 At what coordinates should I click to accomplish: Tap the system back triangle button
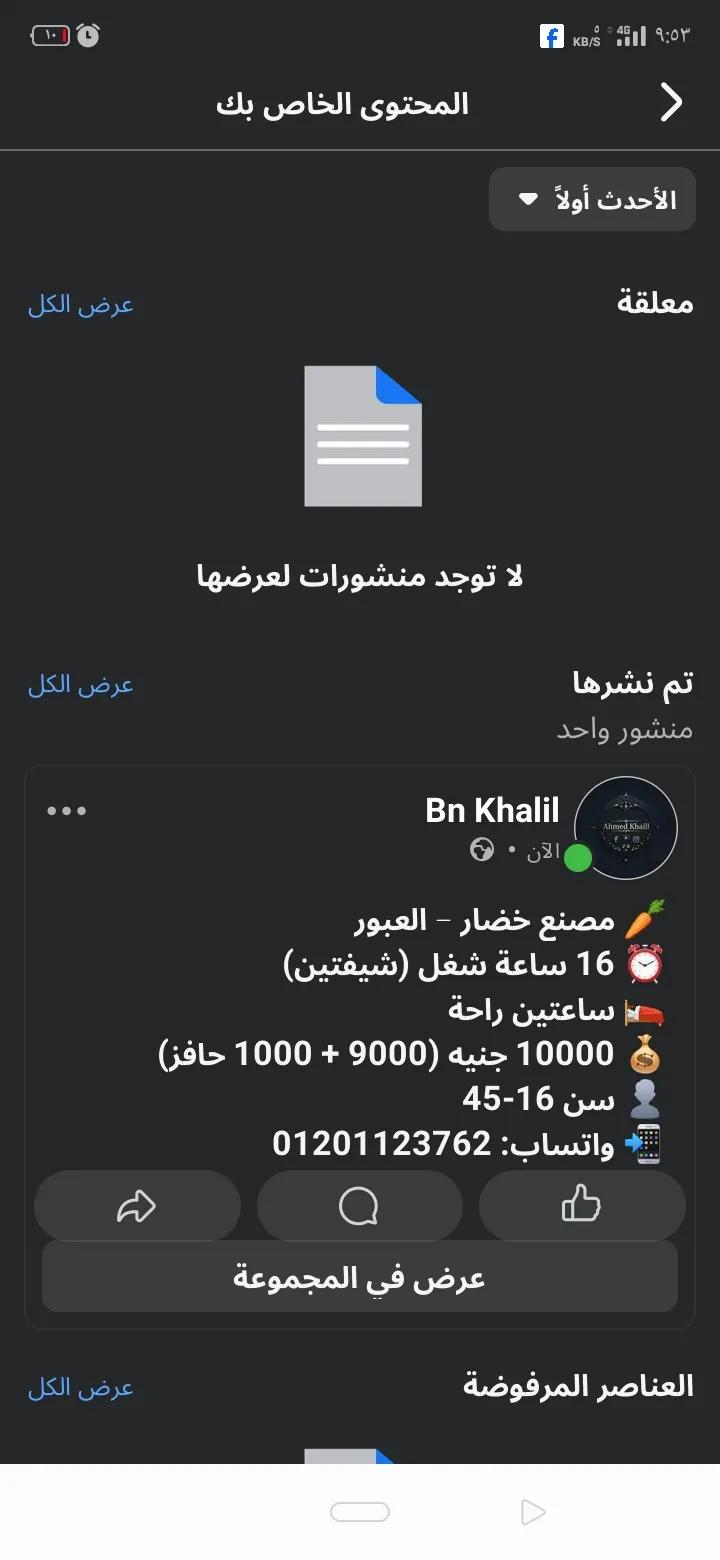point(534,1512)
